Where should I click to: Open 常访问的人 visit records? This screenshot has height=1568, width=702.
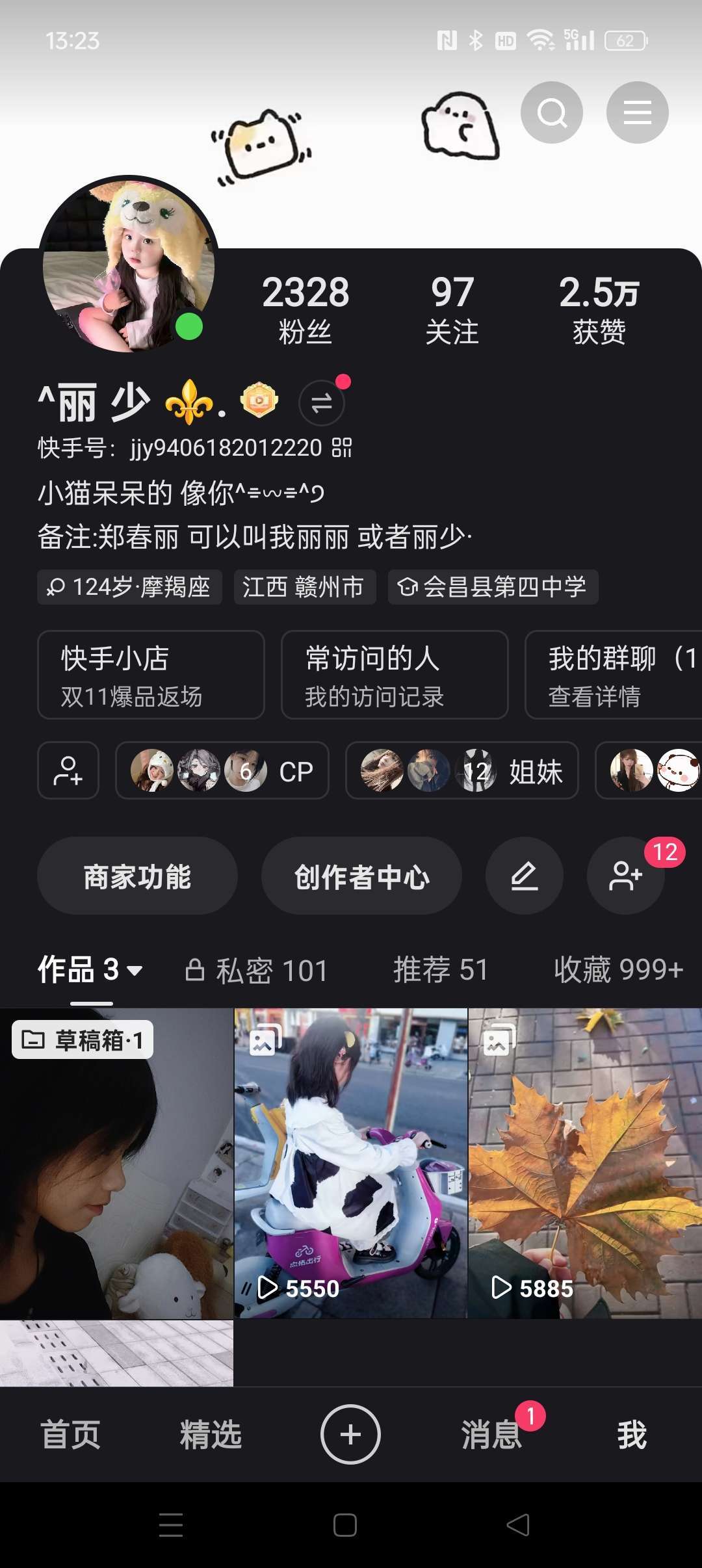394,675
